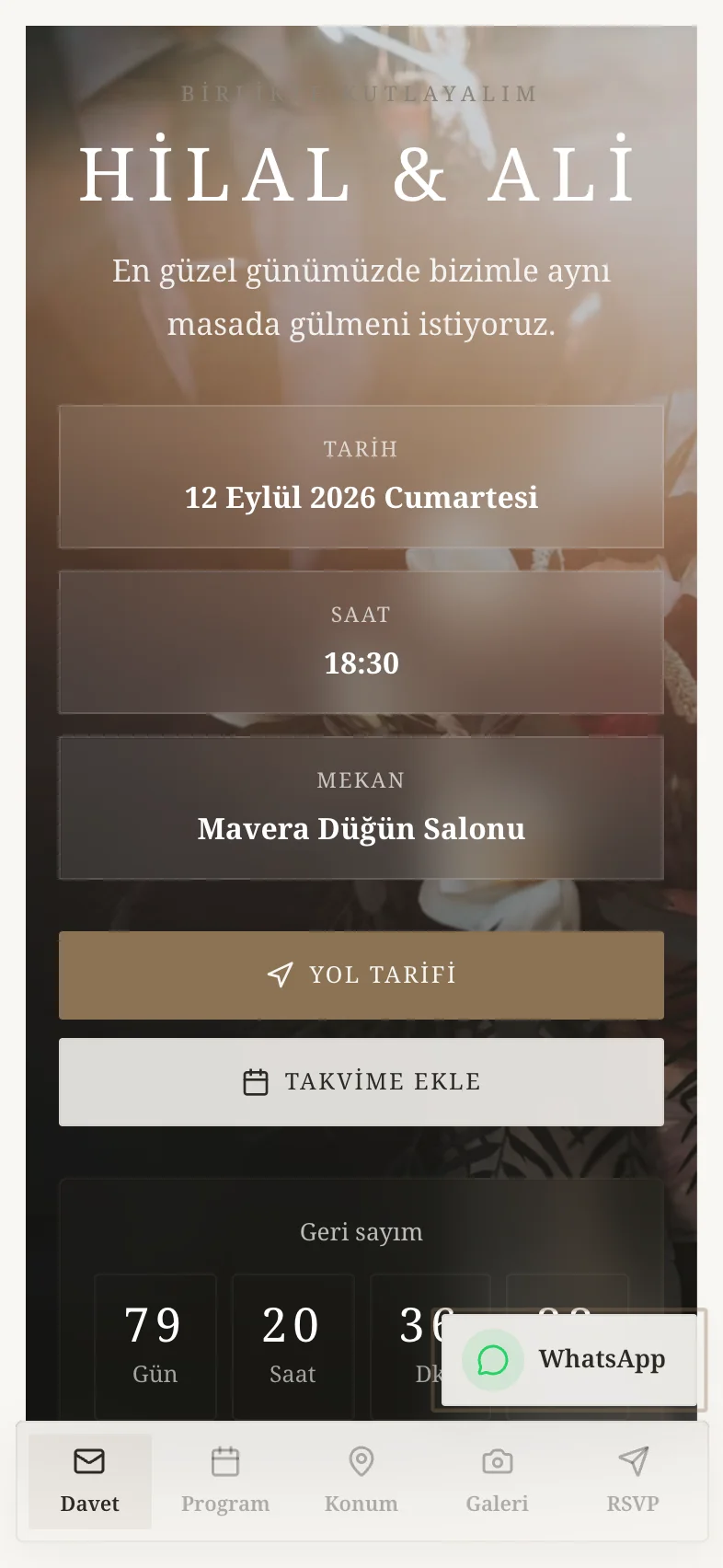Contact the couple via WhatsApp button
The height and width of the screenshot is (1568, 723).
pyautogui.click(x=570, y=1360)
